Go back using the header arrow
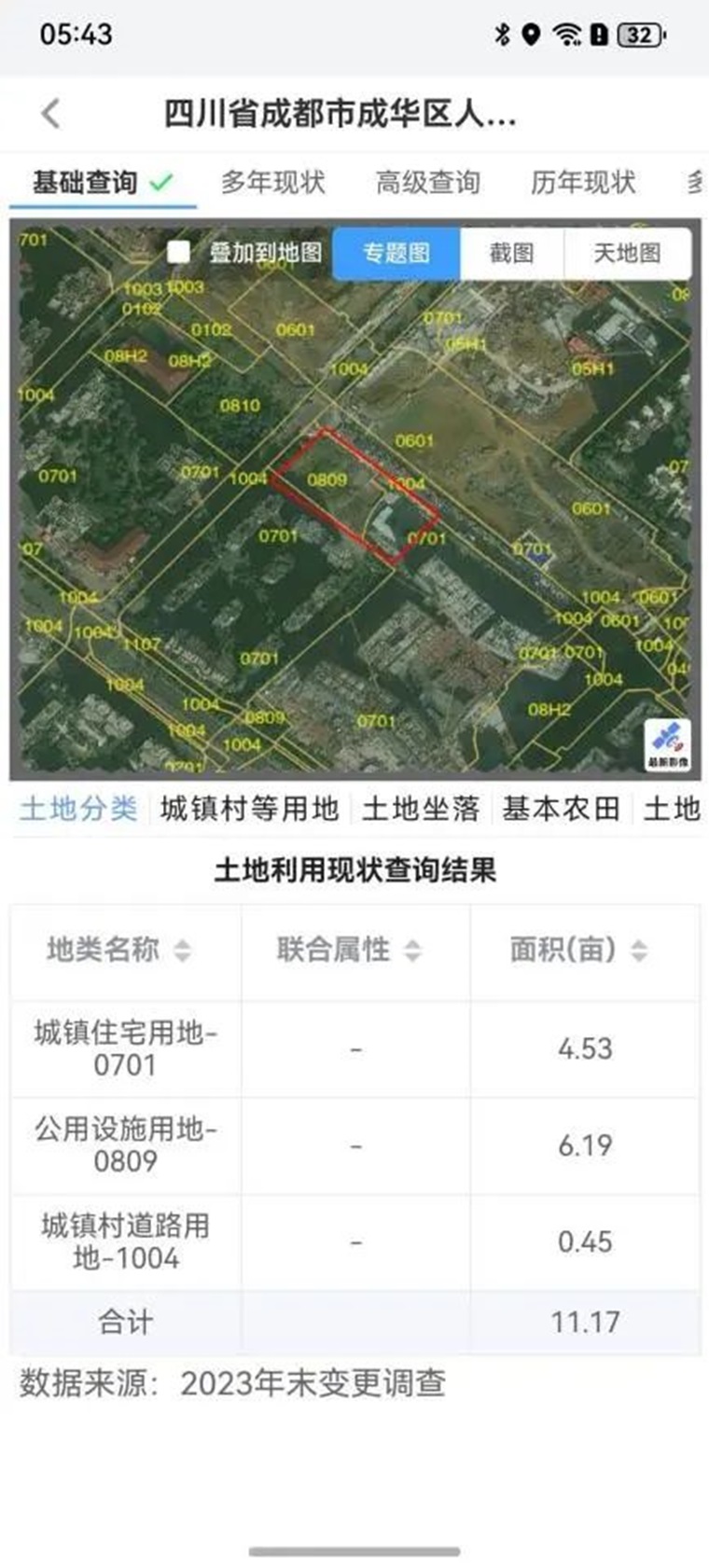Image resolution: width=709 pixels, height=1568 pixels. [x=51, y=114]
